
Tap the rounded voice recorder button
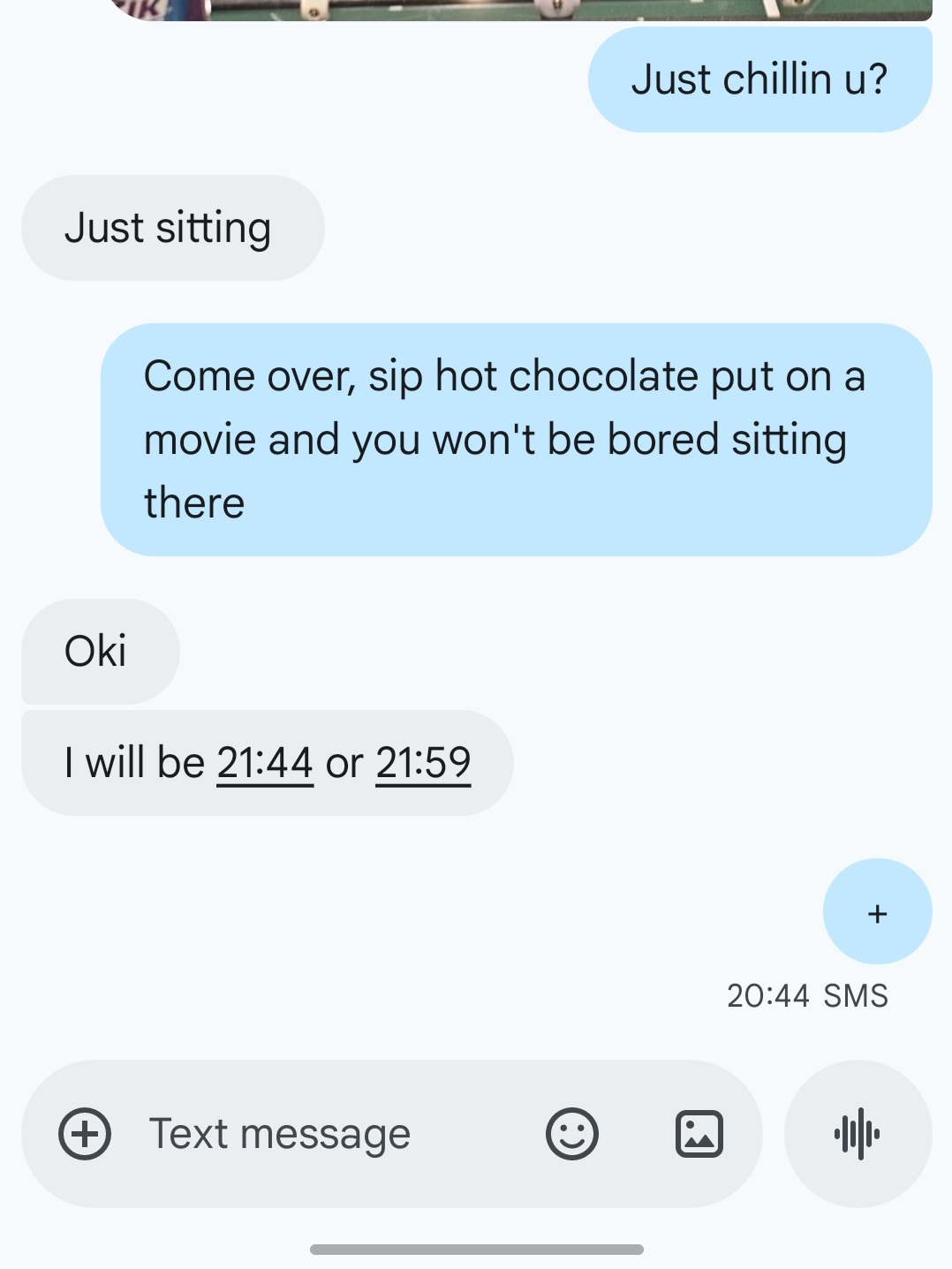pos(858,1134)
